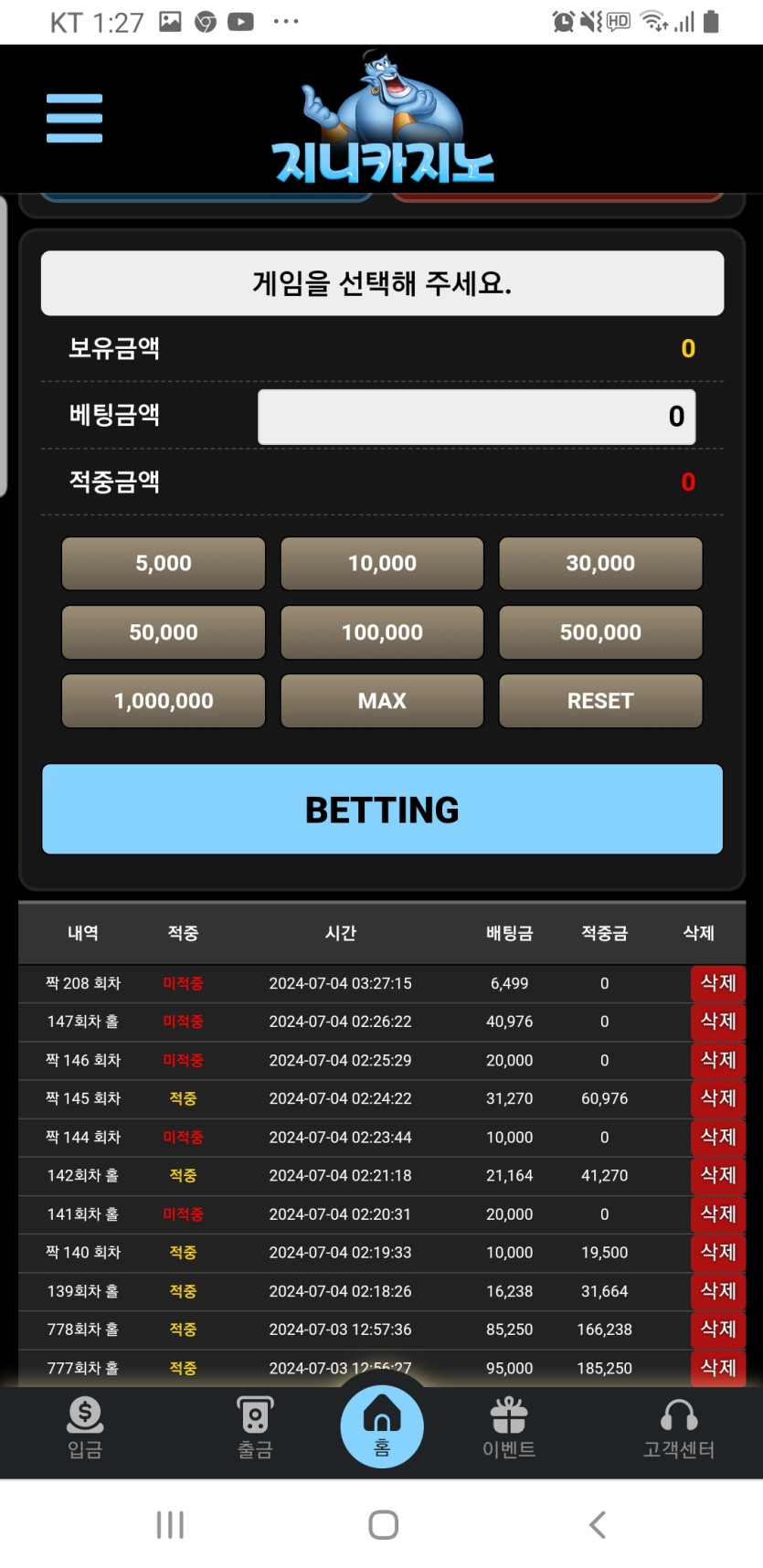Viewport: 763px width, 1568px height.
Task: Select the 30,000 amount button
Action: [600, 563]
